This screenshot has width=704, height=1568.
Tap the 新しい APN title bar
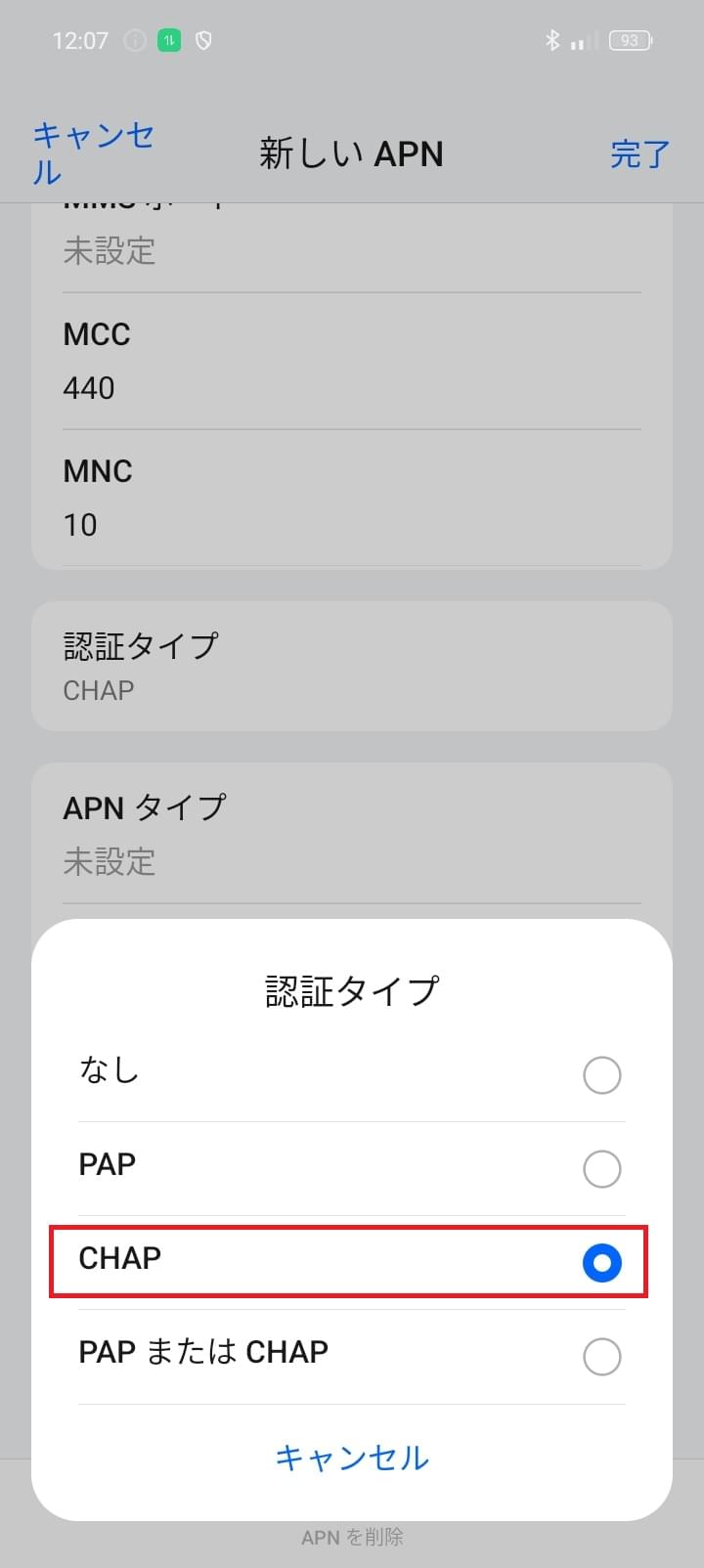352,153
